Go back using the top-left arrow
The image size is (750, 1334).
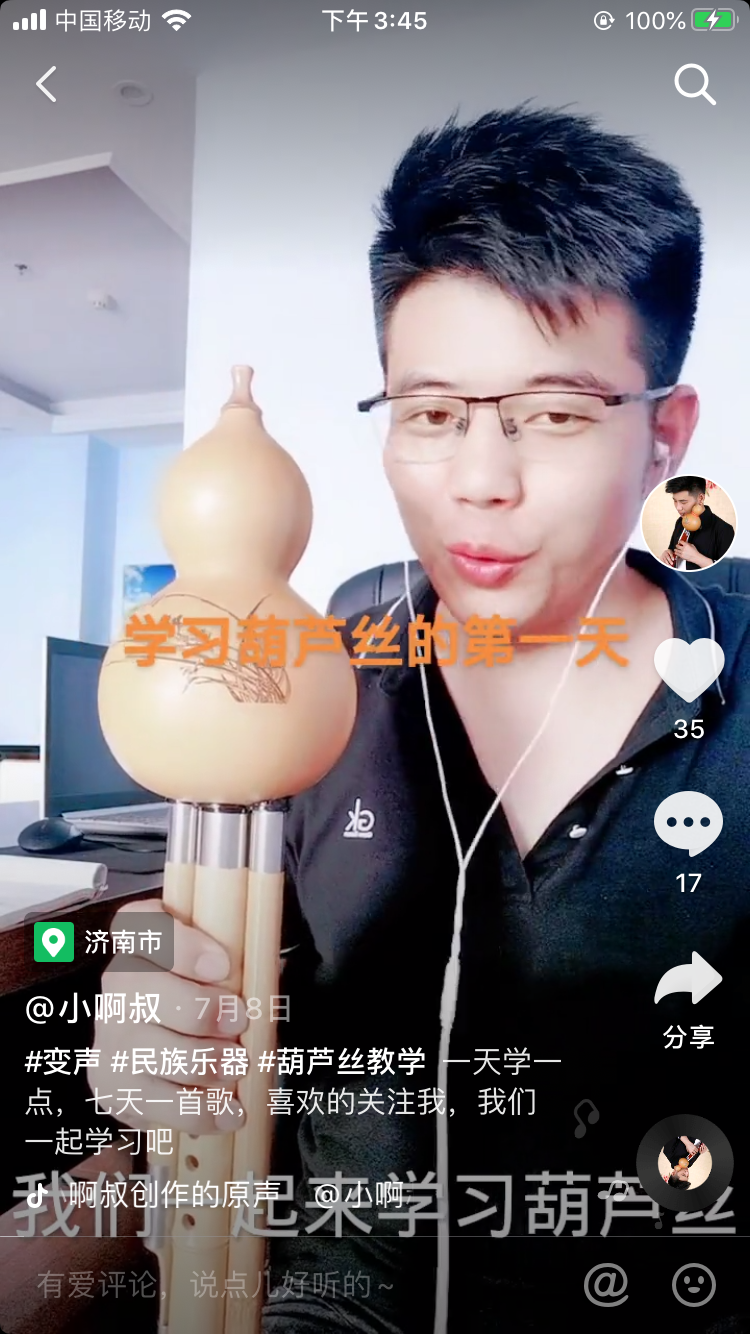(46, 85)
